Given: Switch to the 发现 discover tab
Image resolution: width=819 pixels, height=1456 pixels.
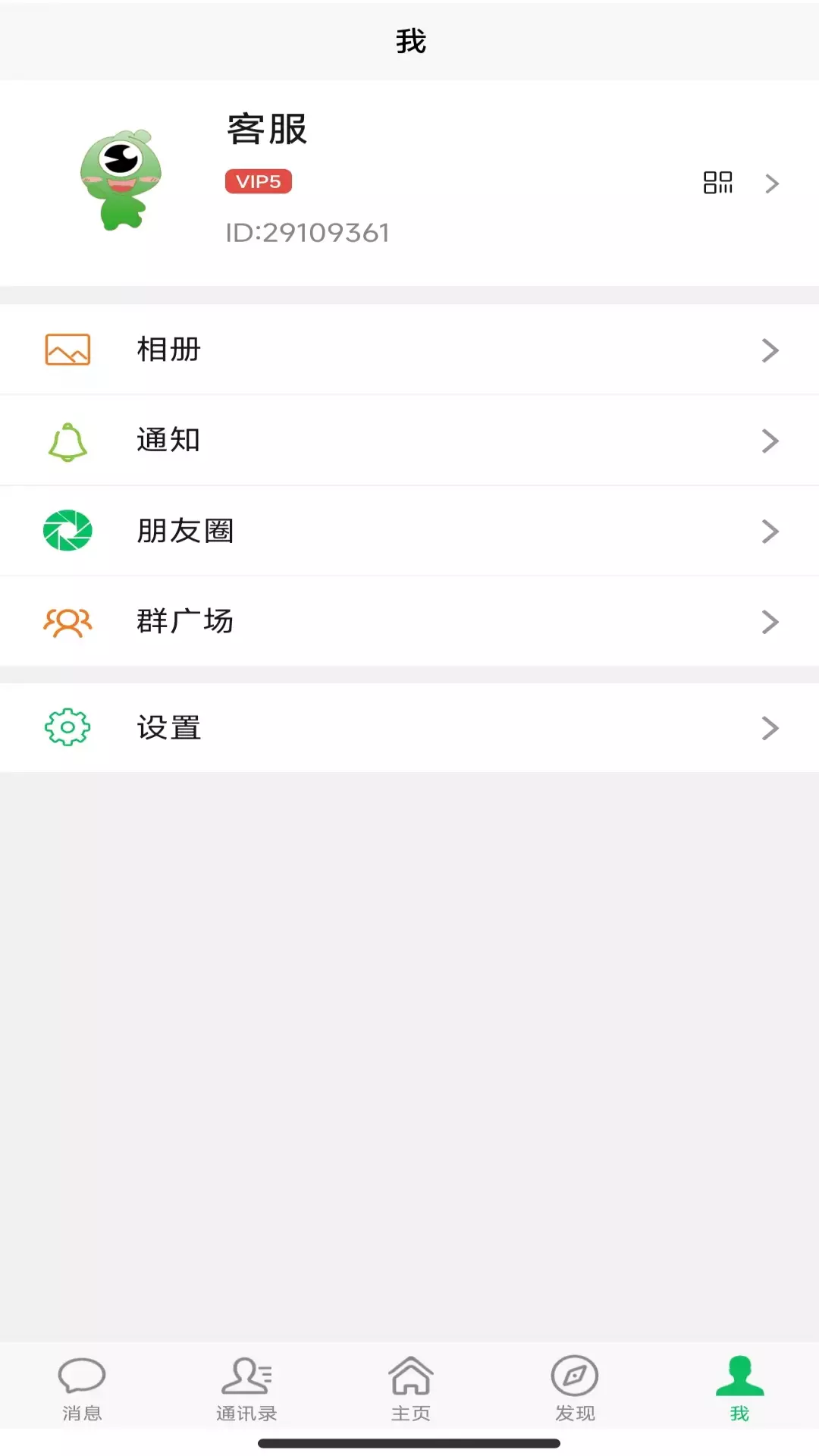Looking at the screenshot, I should click(x=575, y=1389).
